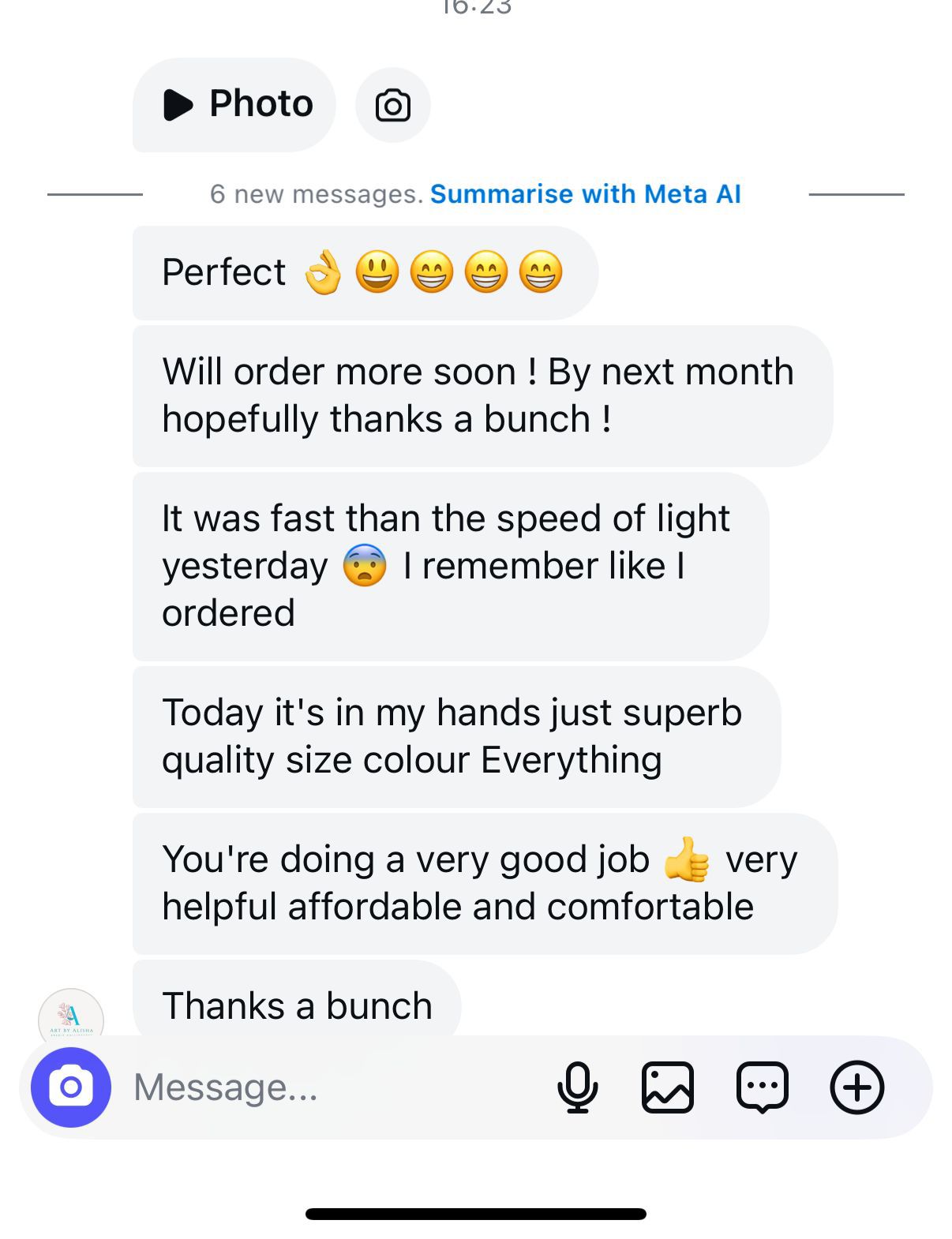Focus the Message text field

332,1087
